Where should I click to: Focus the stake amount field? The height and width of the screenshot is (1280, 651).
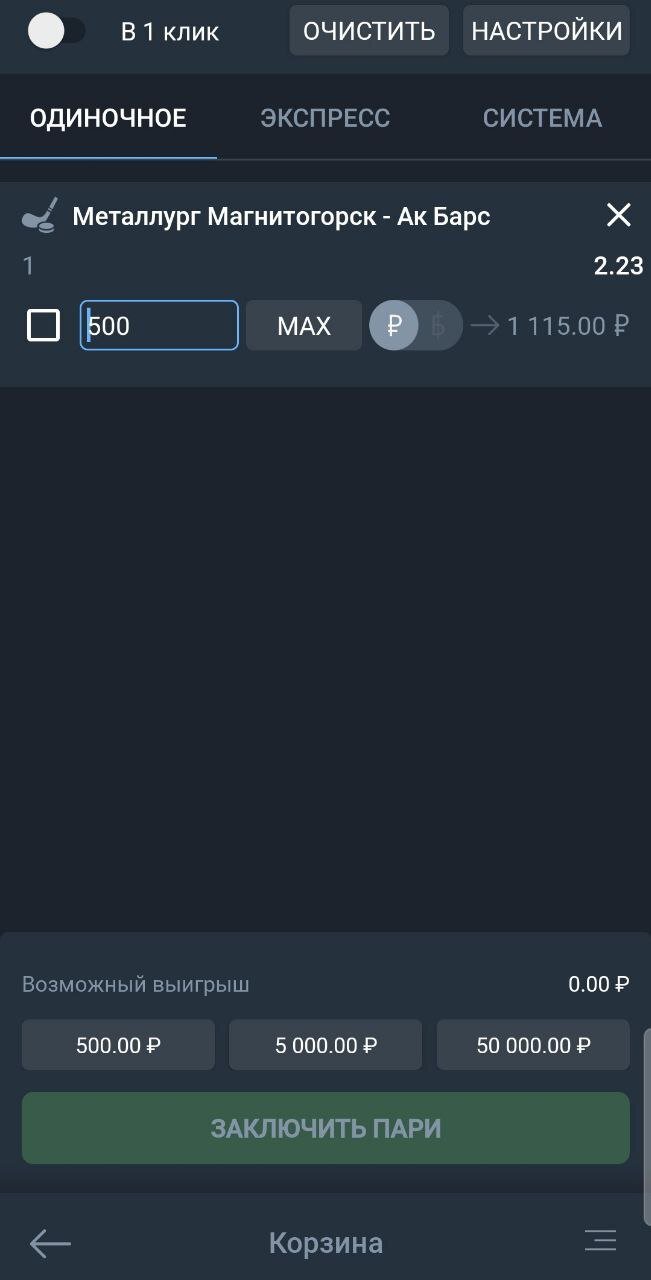tap(159, 325)
